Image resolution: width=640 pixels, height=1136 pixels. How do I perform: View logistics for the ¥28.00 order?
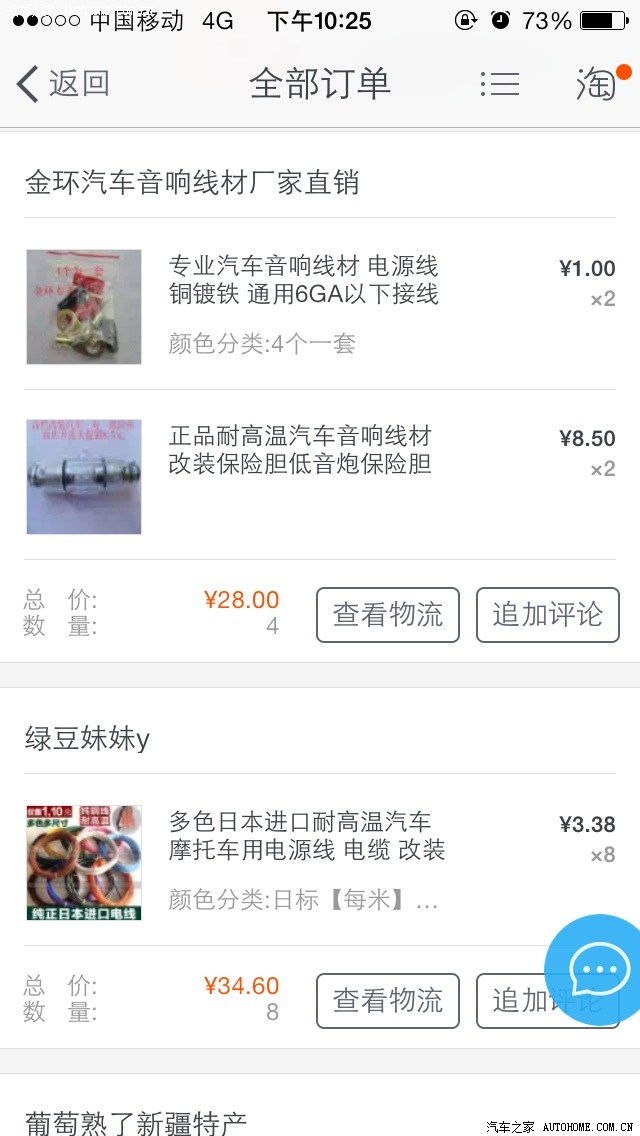[387, 614]
